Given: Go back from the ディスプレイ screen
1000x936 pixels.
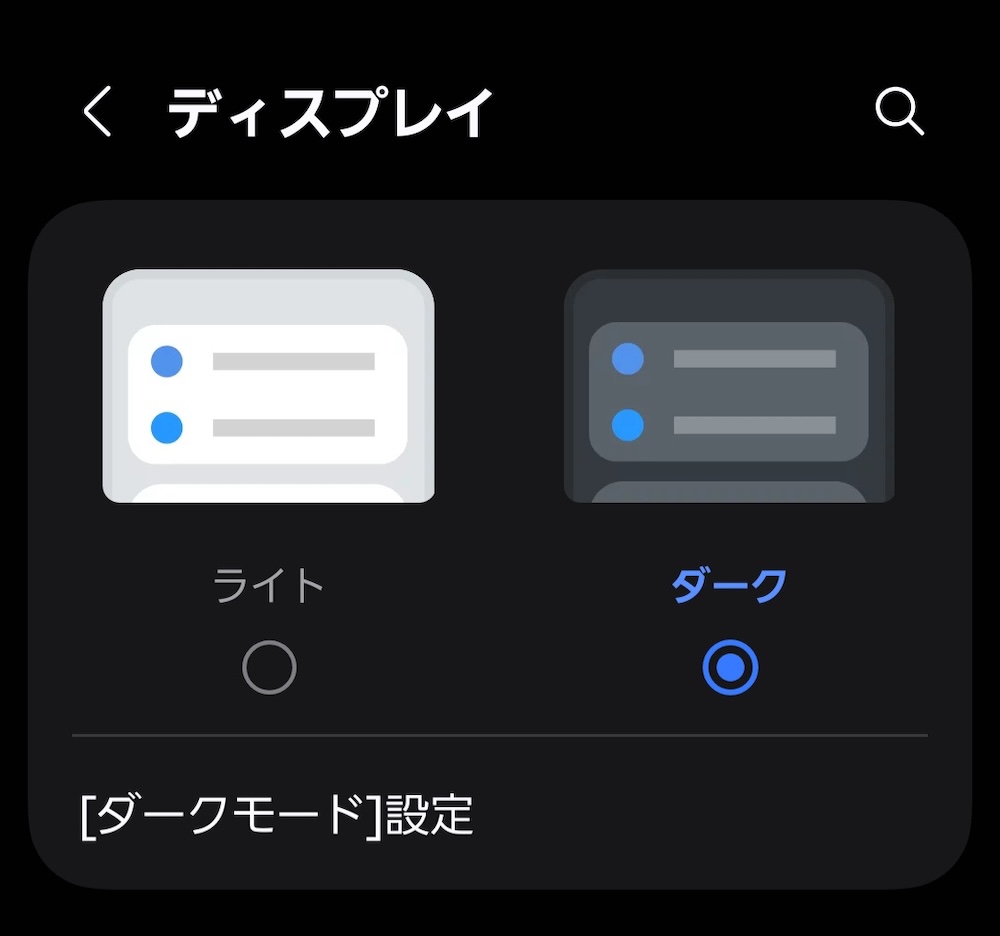Looking at the screenshot, I should click(97, 111).
